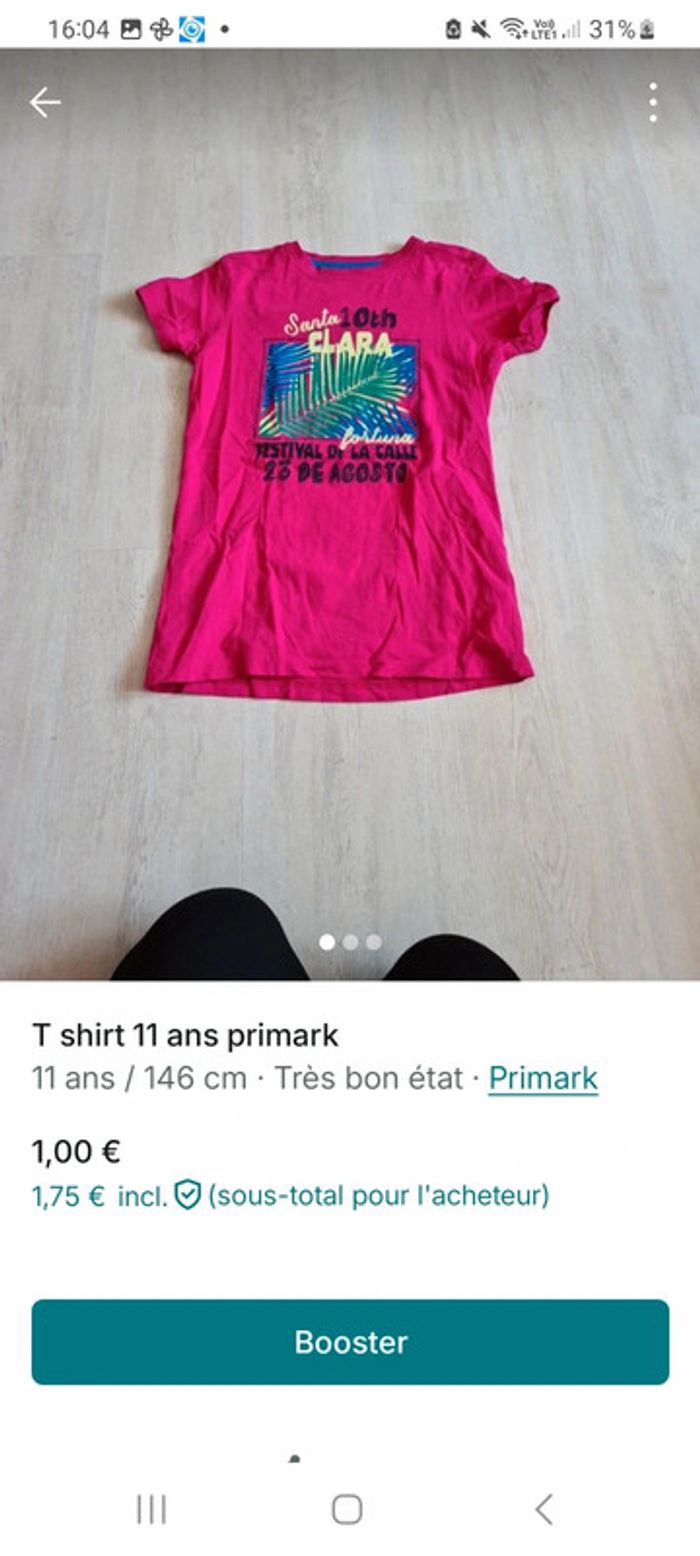Open the three-dot overflow menu

[652, 102]
